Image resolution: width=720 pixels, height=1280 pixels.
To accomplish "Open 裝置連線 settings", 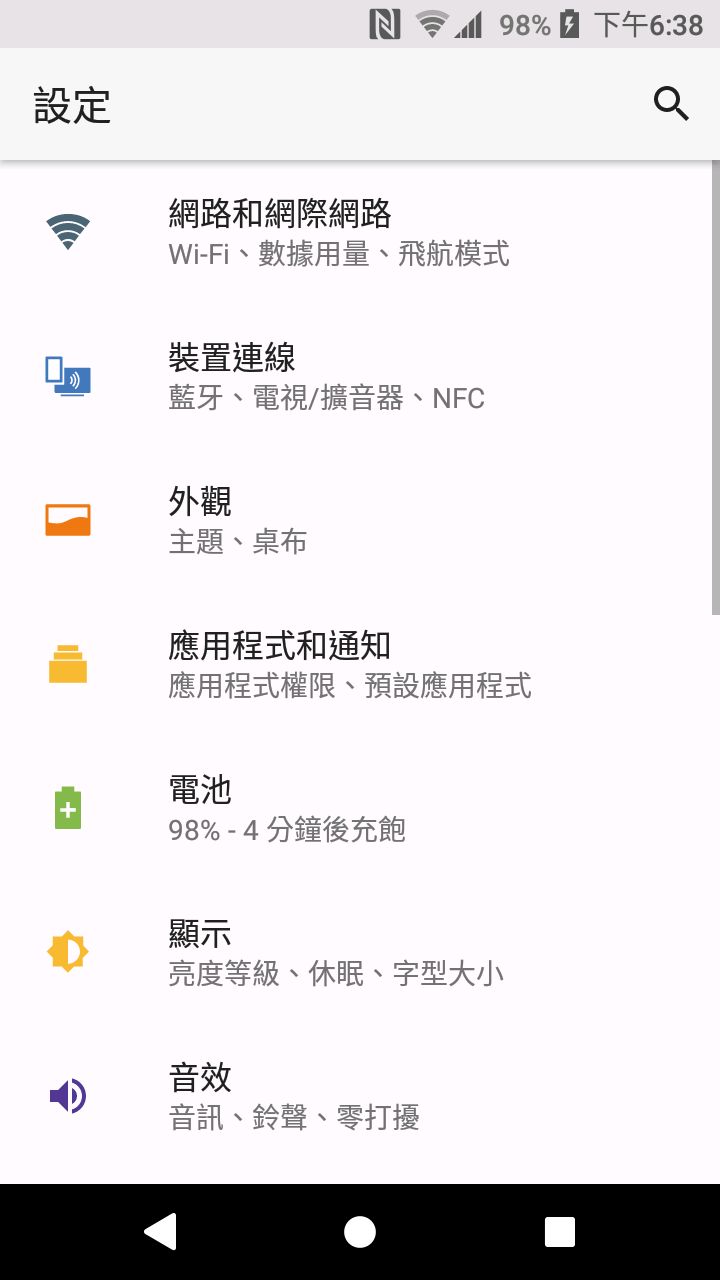I will tap(360, 376).
